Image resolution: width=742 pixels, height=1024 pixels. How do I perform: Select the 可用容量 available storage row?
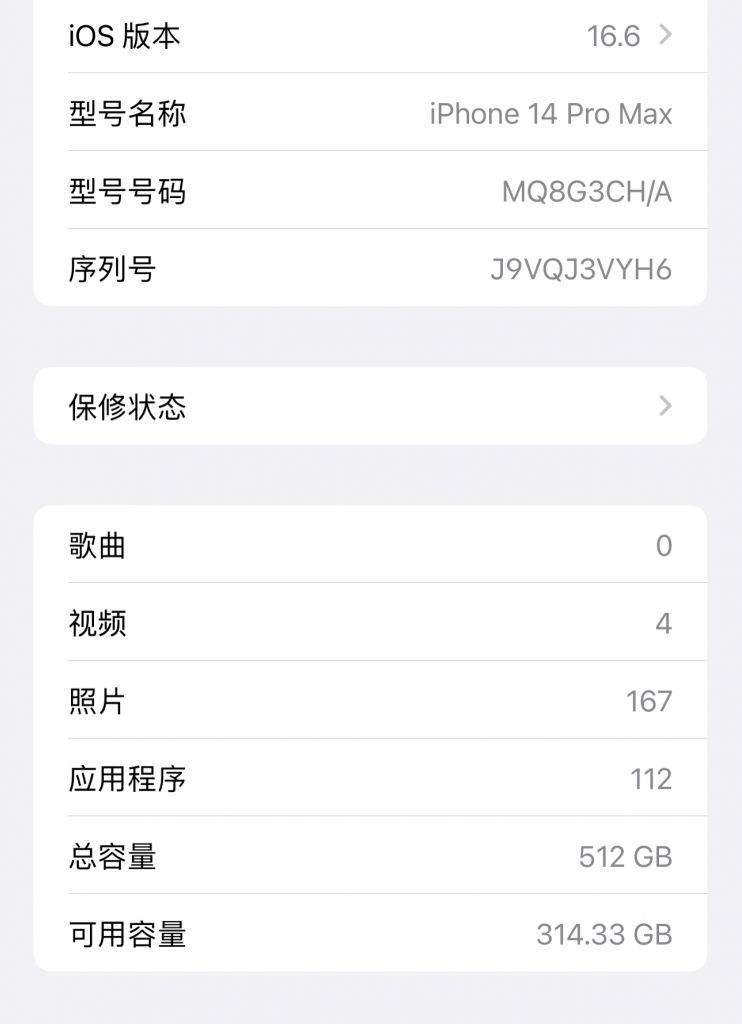click(370, 935)
